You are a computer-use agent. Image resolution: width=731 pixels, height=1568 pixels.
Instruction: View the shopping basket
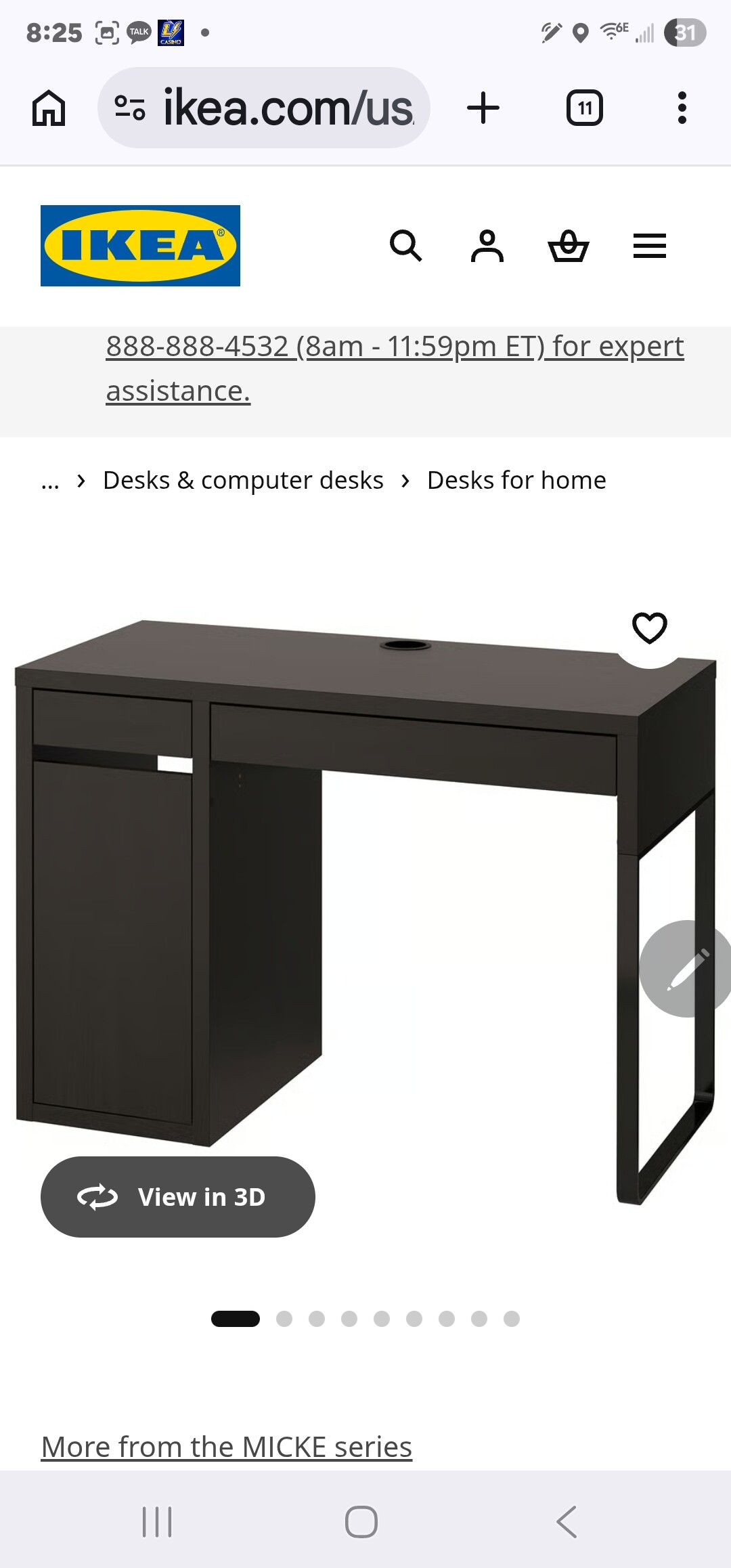tap(568, 245)
